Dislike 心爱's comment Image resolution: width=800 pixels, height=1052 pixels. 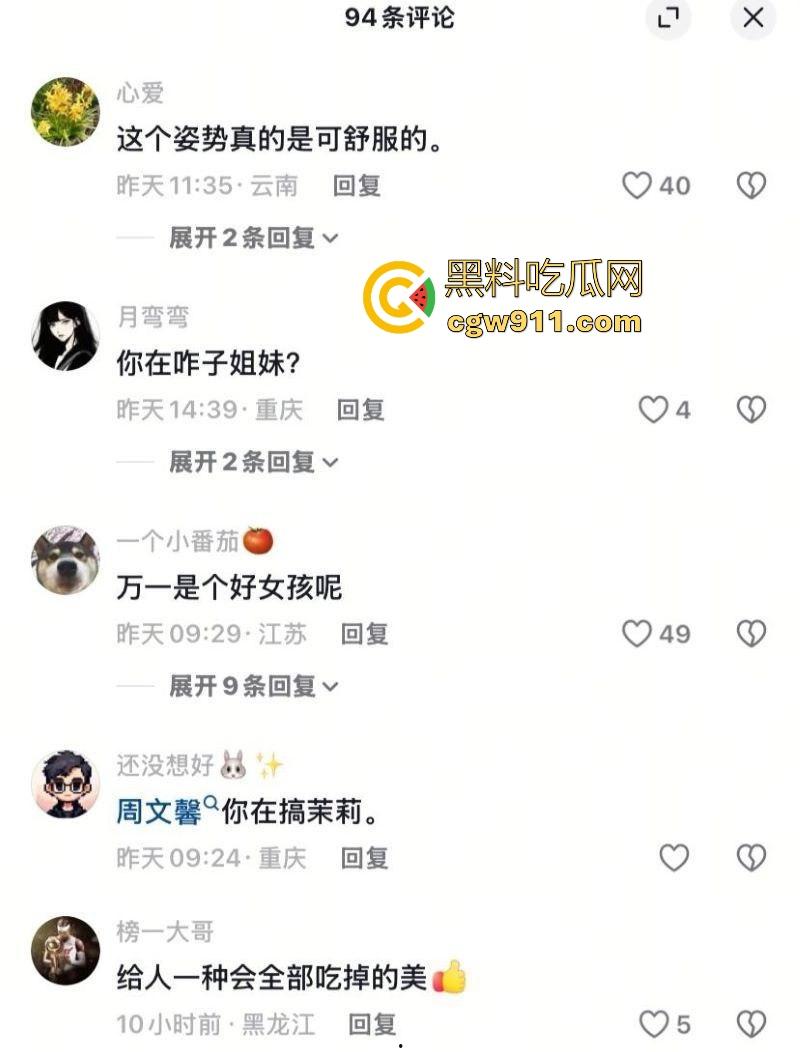[x=751, y=185]
